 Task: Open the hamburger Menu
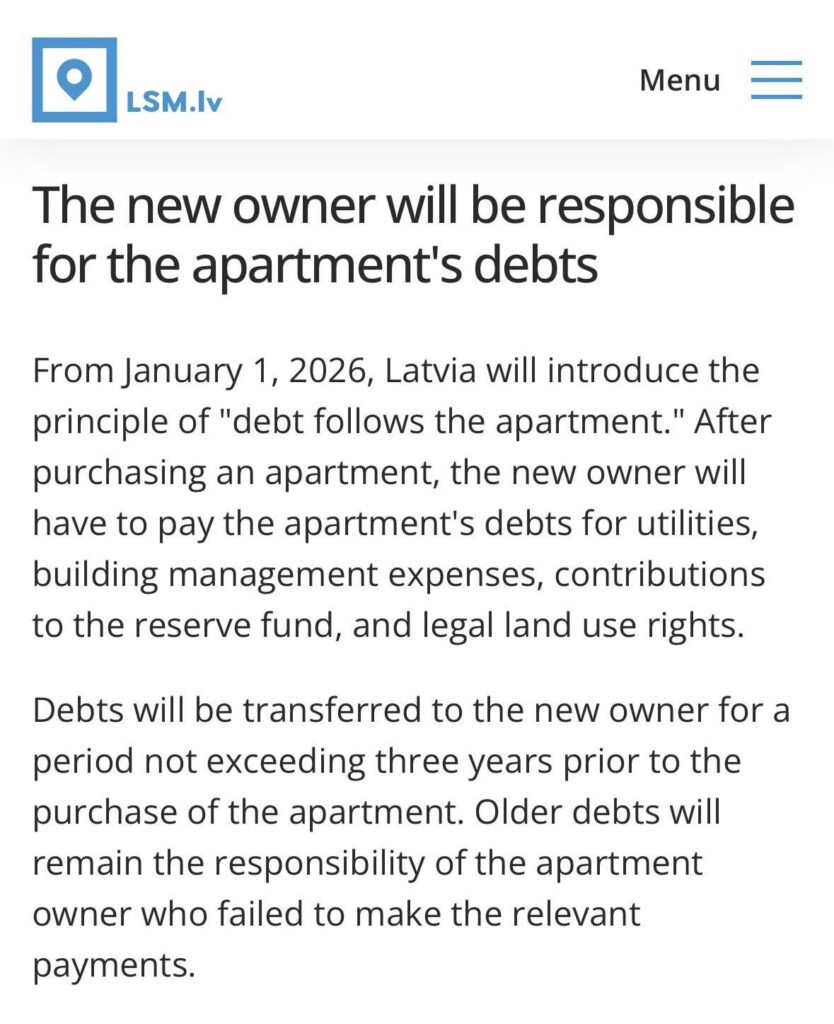775,80
